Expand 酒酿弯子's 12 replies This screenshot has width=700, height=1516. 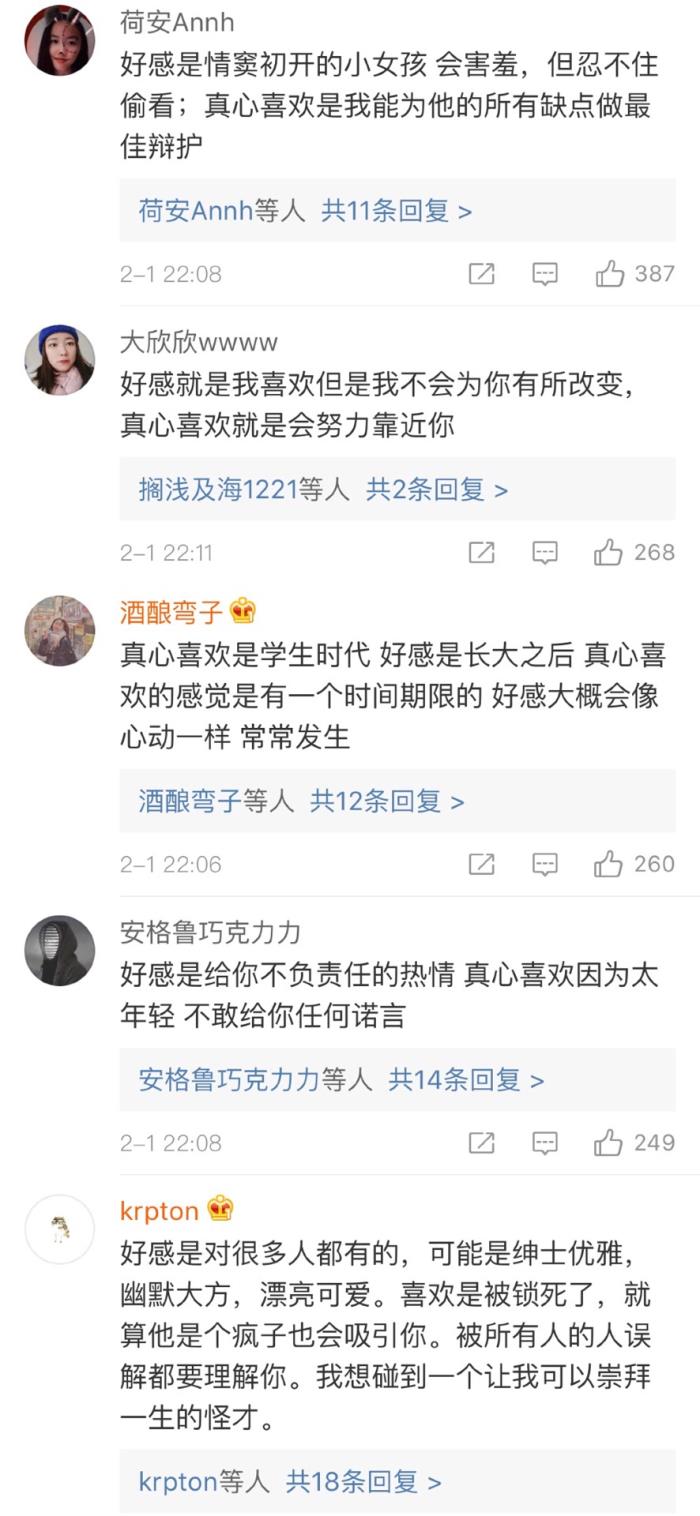(x=386, y=801)
